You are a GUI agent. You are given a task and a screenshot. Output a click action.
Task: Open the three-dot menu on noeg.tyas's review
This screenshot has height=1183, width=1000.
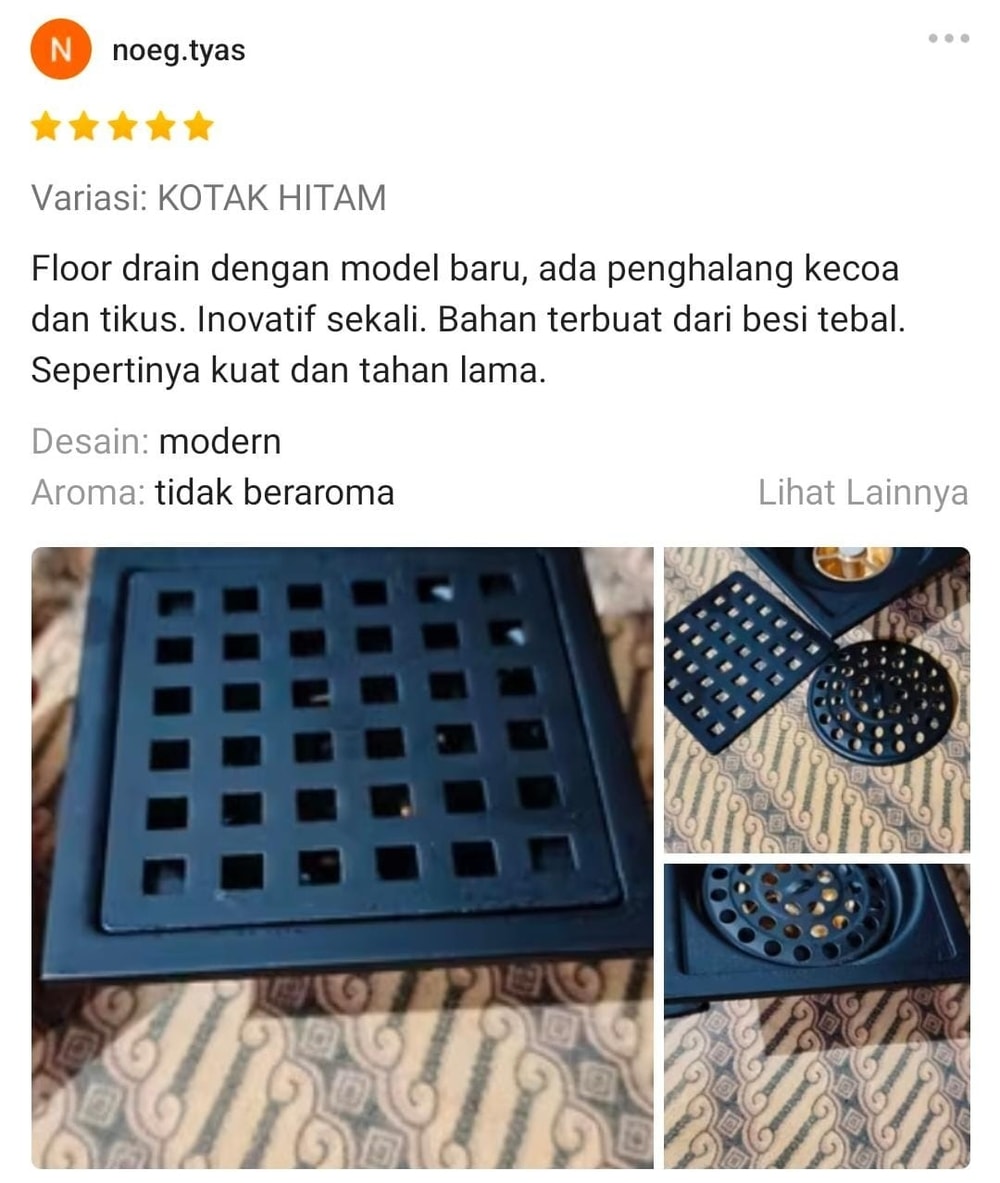(948, 38)
